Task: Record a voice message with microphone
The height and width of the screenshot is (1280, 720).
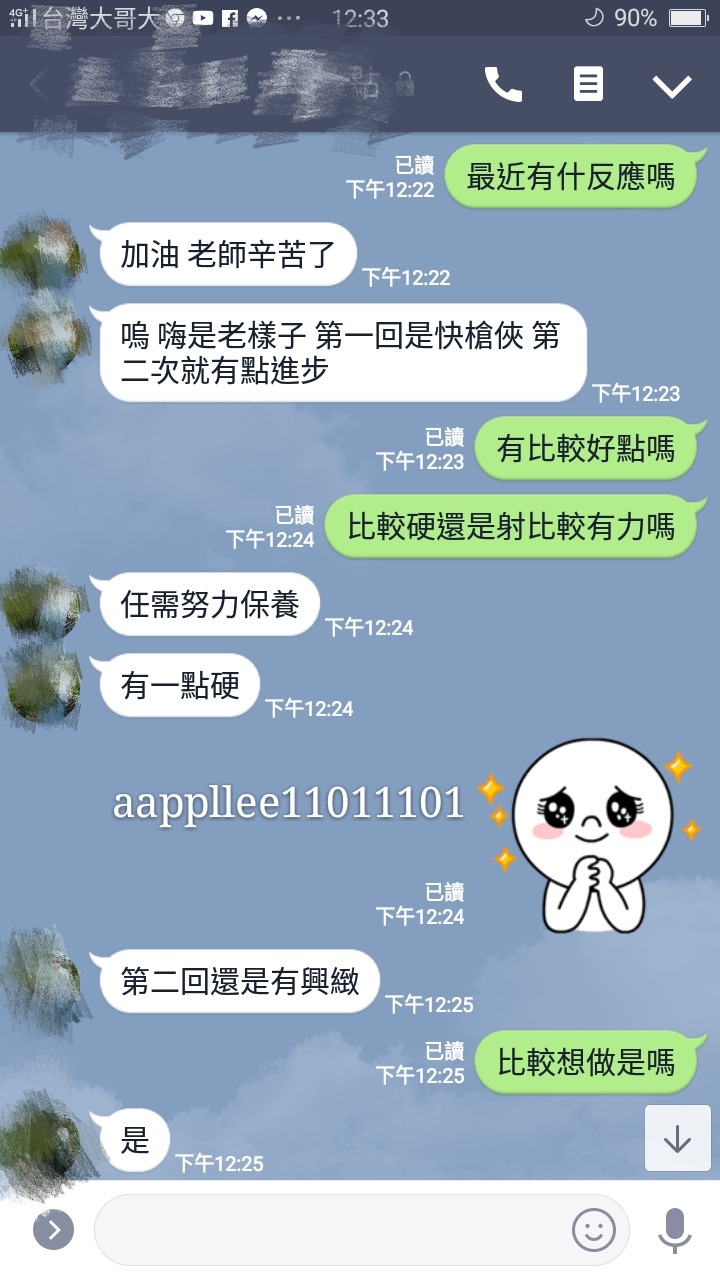Action: click(x=675, y=1229)
